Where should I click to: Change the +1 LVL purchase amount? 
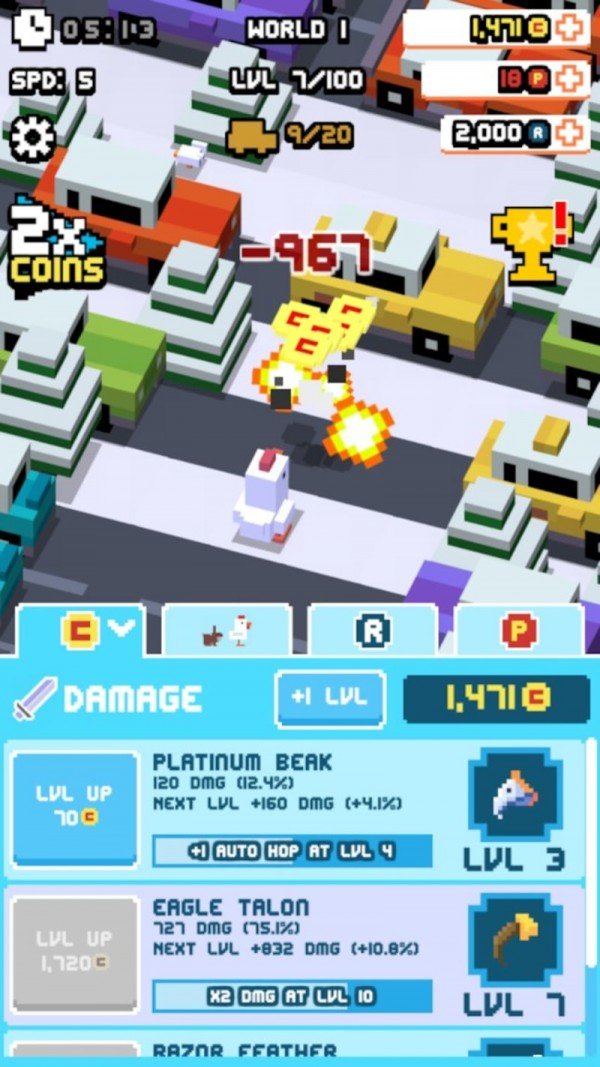330,698
